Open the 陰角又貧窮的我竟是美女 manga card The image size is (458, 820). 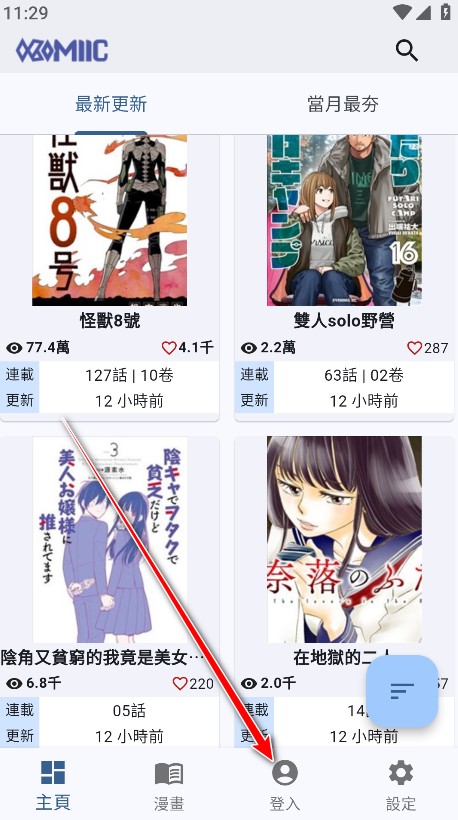(x=109, y=591)
